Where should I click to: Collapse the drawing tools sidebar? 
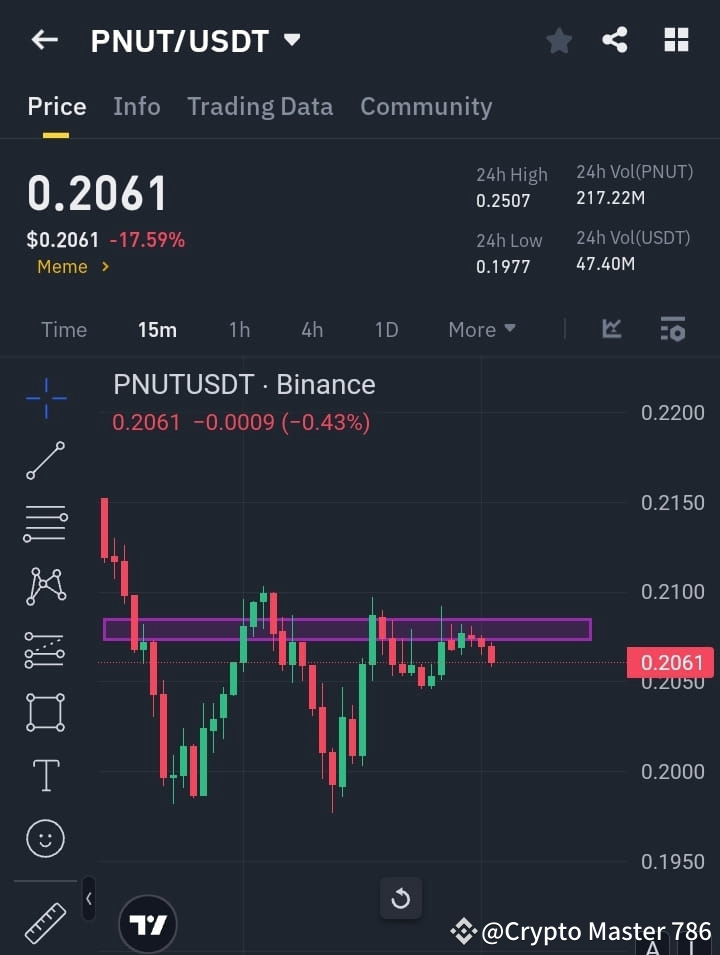[88, 898]
